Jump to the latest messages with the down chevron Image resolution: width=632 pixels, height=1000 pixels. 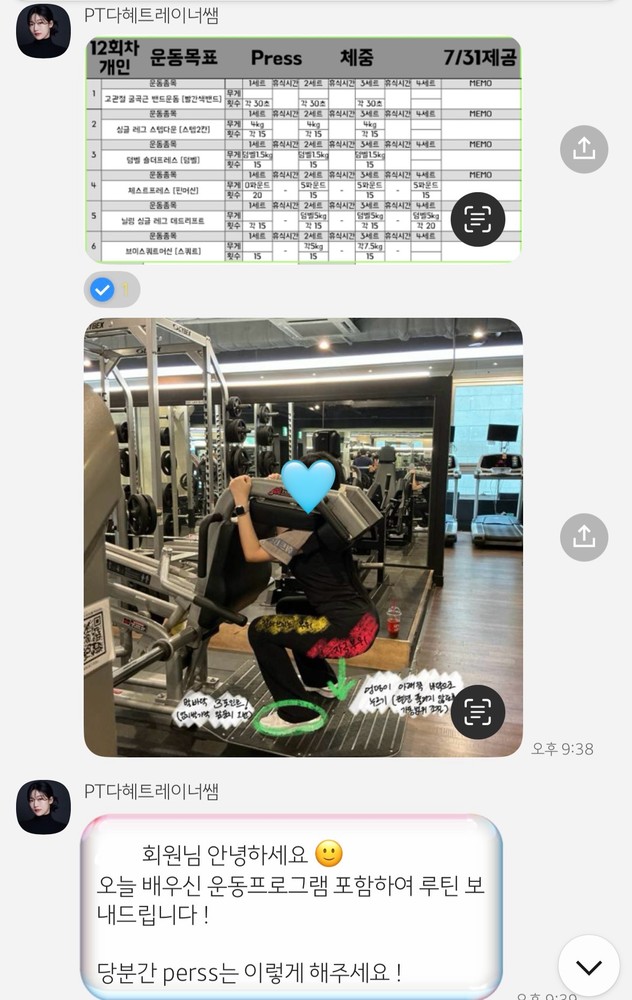589,967
